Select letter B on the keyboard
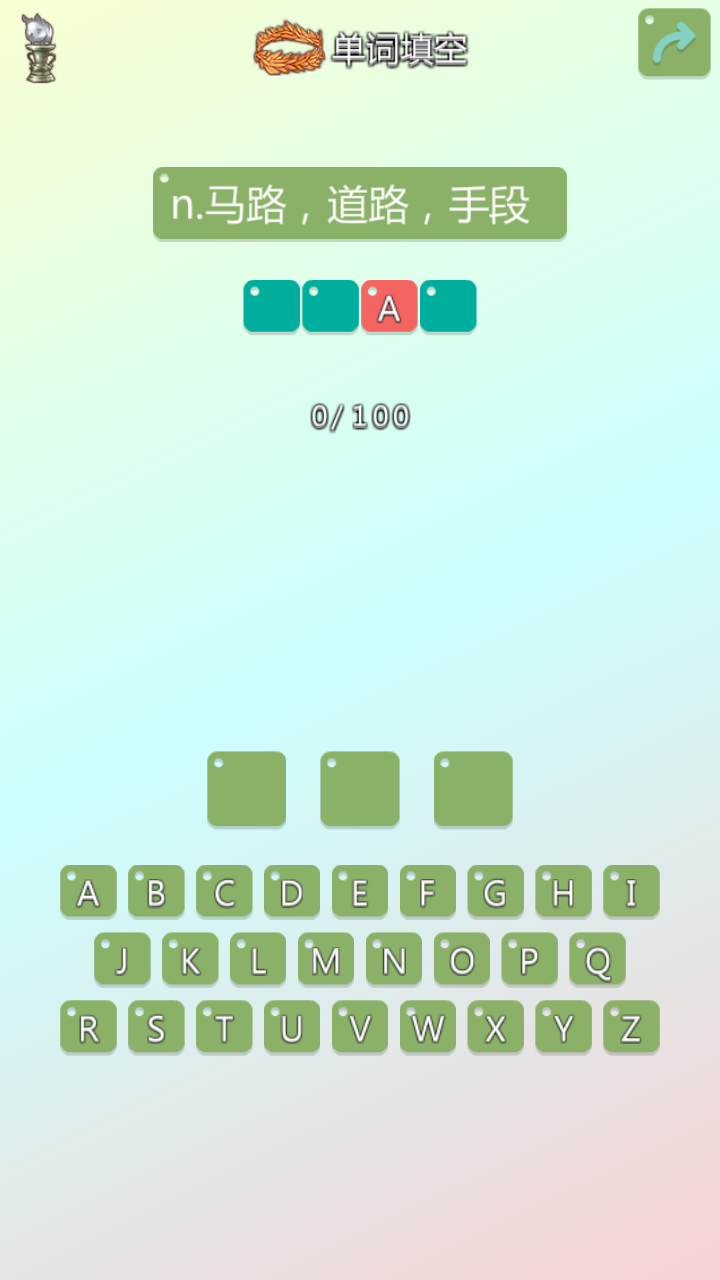720x1280 pixels. [x=156, y=891]
